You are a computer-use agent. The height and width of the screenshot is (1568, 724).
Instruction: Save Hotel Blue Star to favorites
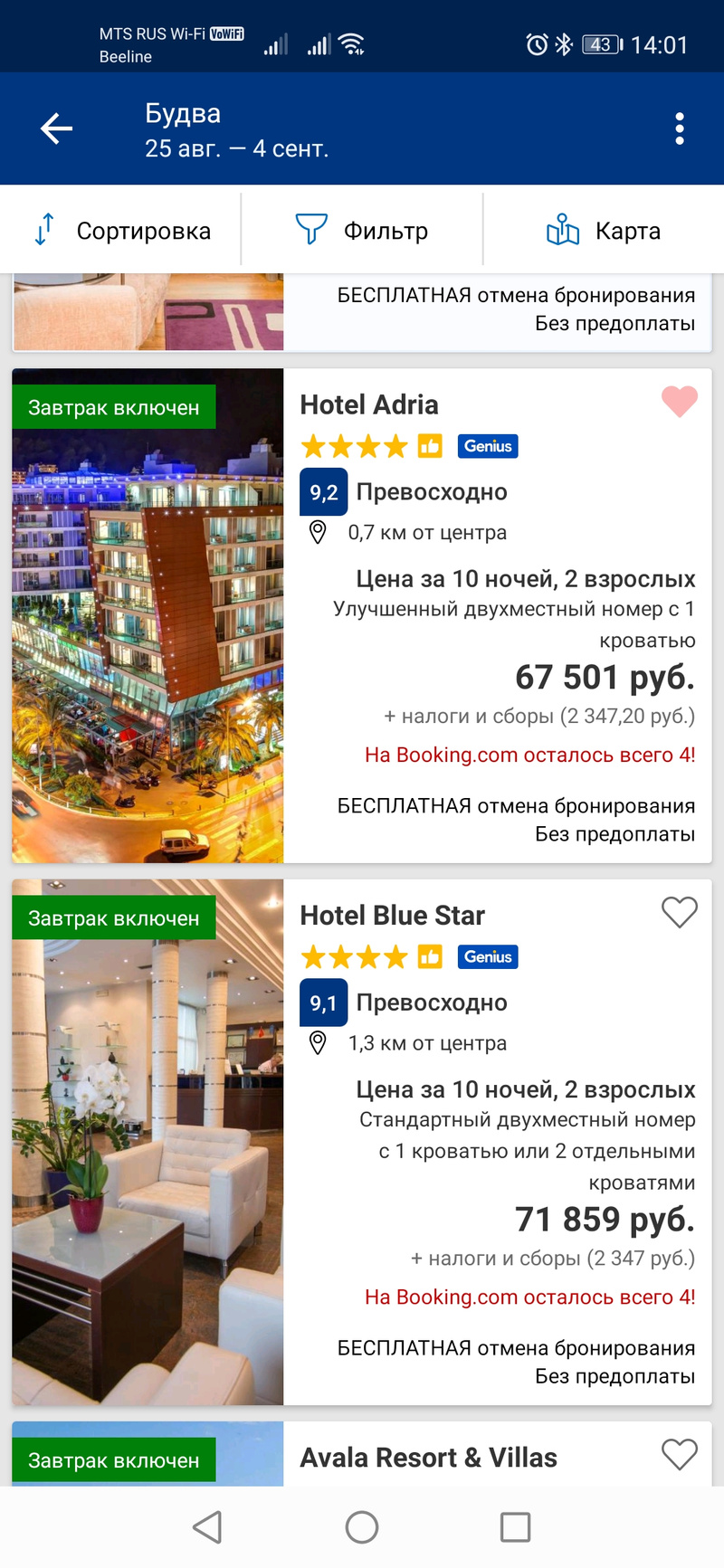point(680,912)
